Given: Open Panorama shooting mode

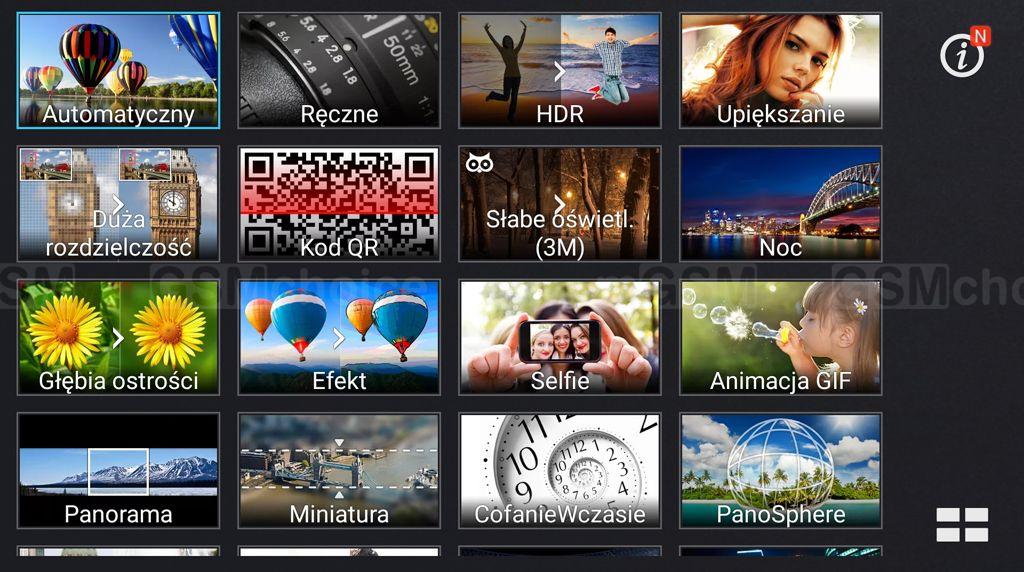Looking at the screenshot, I should tap(118, 470).
